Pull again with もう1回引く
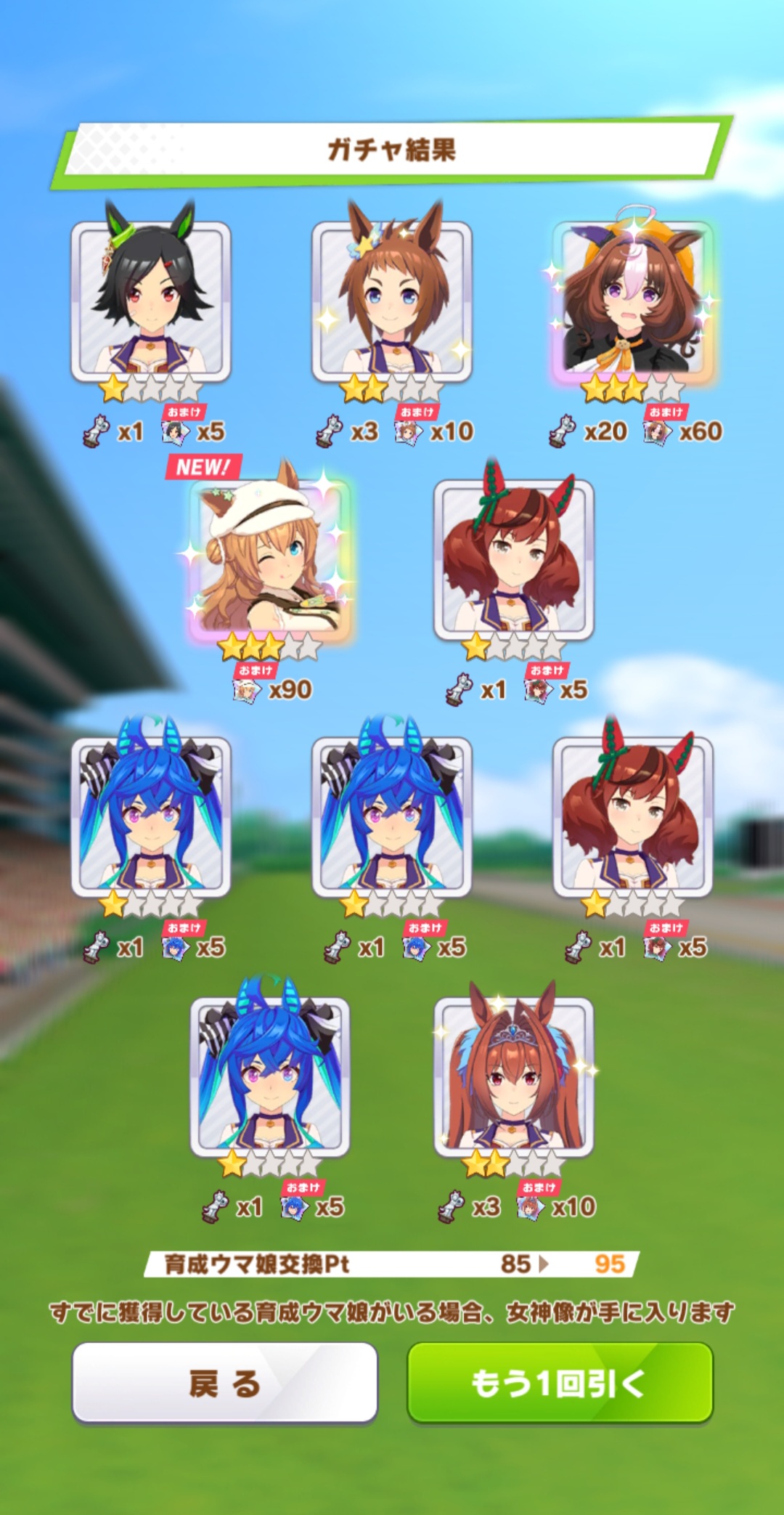This screenshot has width=784, height=1515. [x=560, y=1383]
